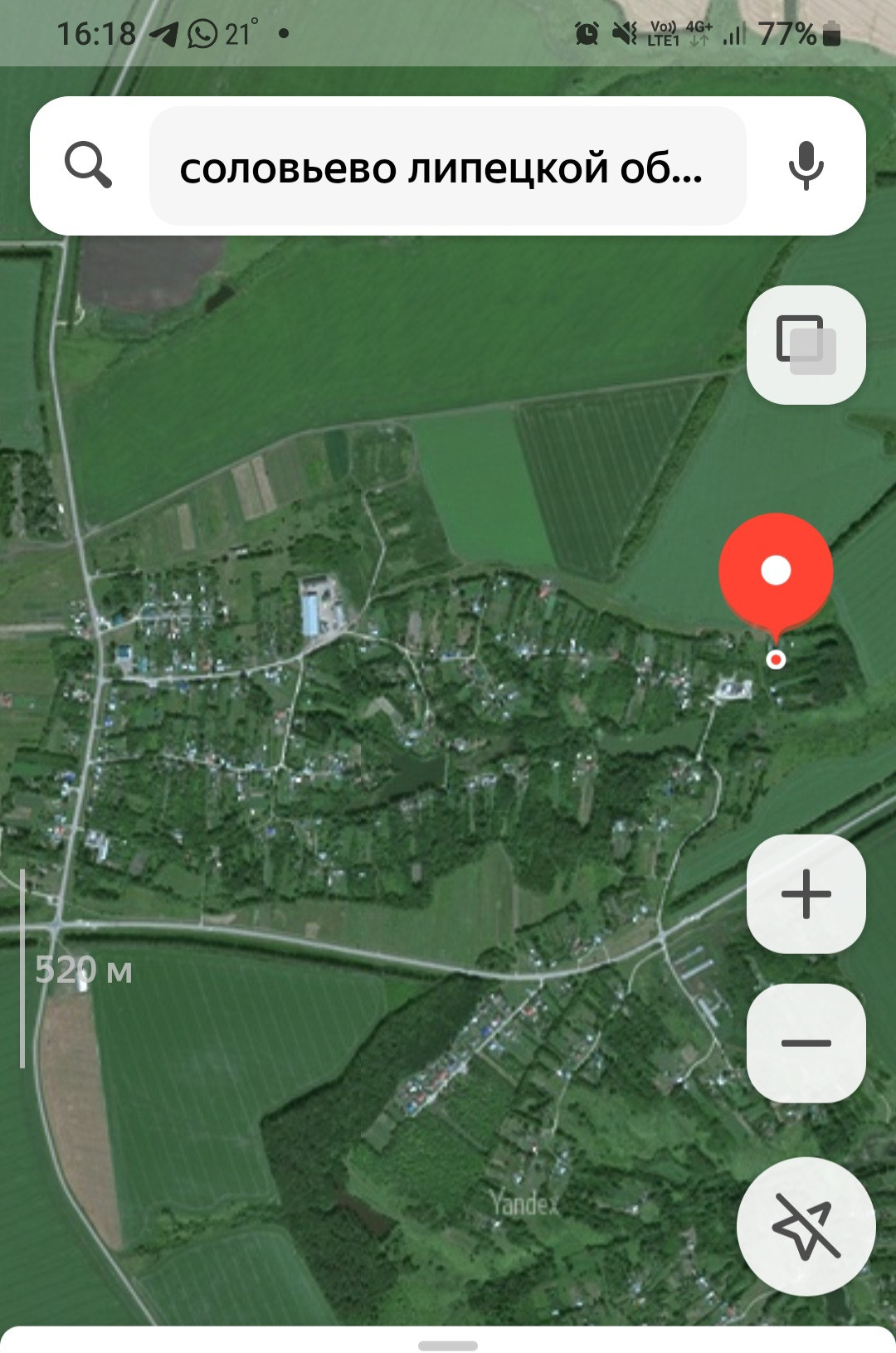
Task: Zoom out with the minus button
Action: coord(806,1043)
